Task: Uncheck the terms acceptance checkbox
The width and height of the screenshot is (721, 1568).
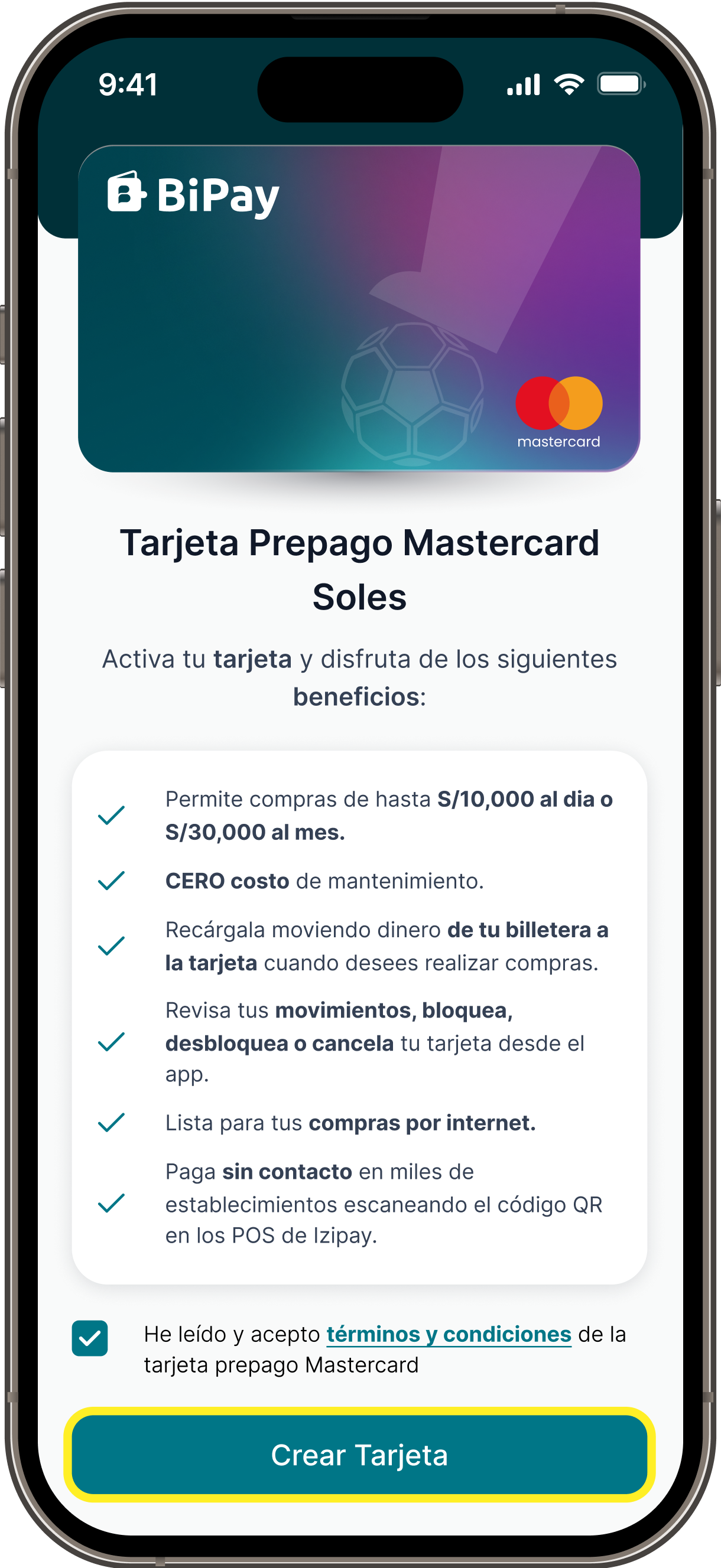Action: click(x=89, y=1338)
